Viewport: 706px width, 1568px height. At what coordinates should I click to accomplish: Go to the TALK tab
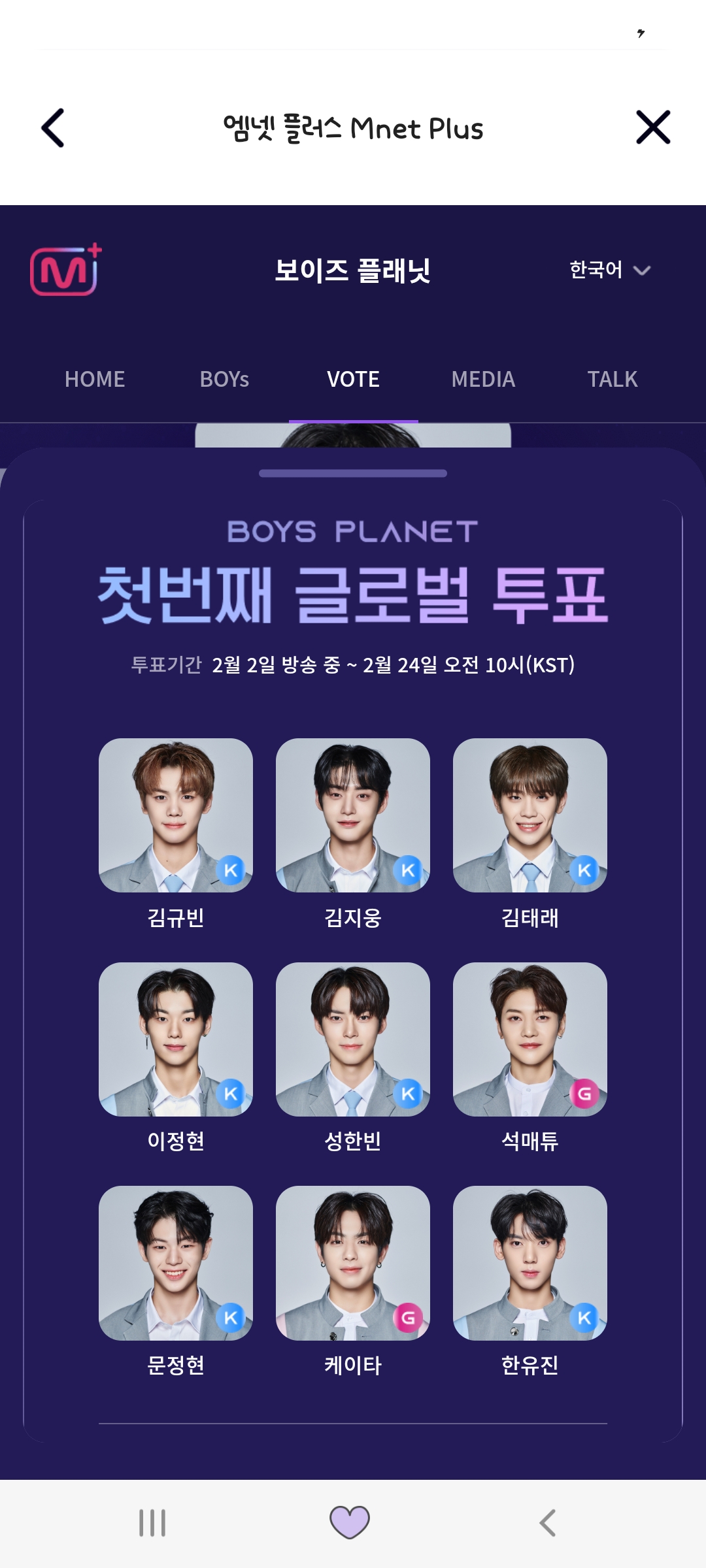pyautogui.click(x=612, y=379)
